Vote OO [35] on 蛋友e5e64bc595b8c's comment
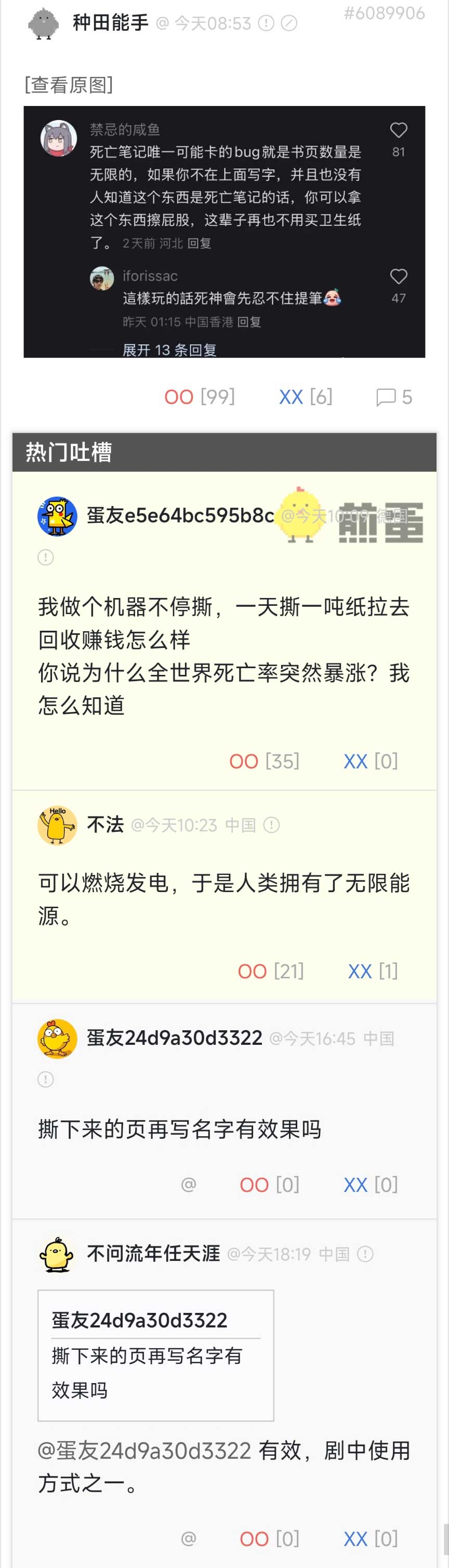The width and height of the screenshot is (449, 1568). coord(264,761)
